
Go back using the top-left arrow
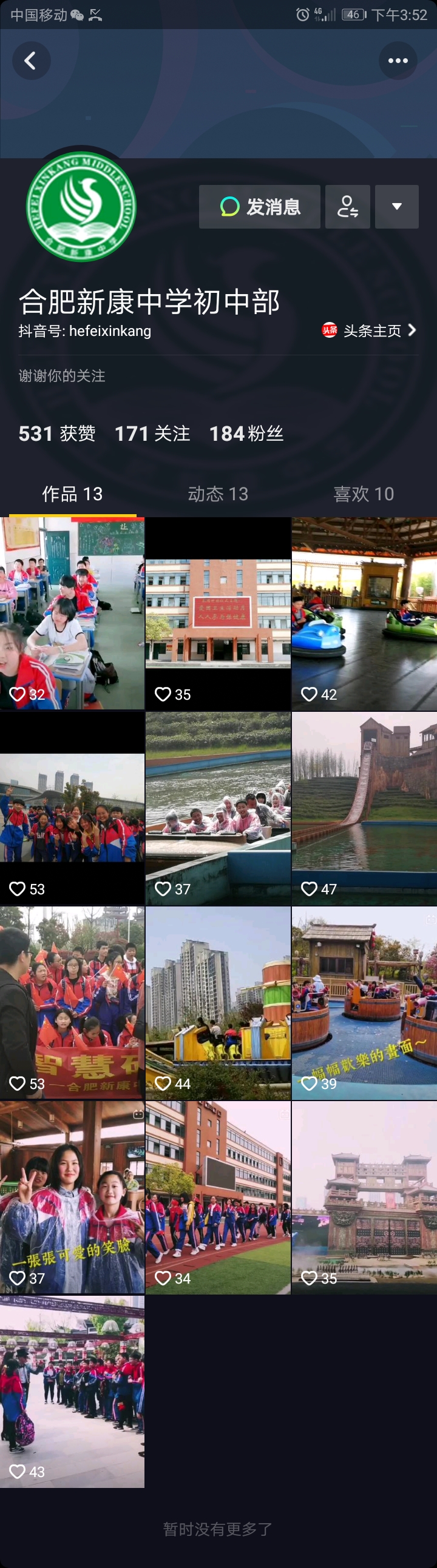coord(31,60)
